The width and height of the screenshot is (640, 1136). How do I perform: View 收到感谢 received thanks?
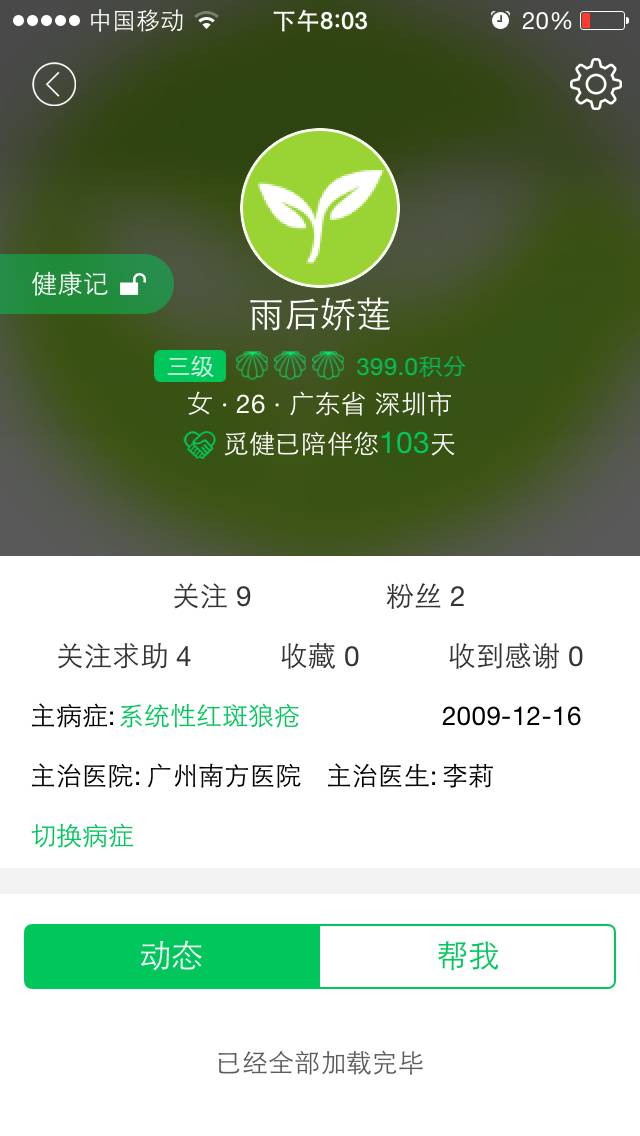click(x=515, y=656)
